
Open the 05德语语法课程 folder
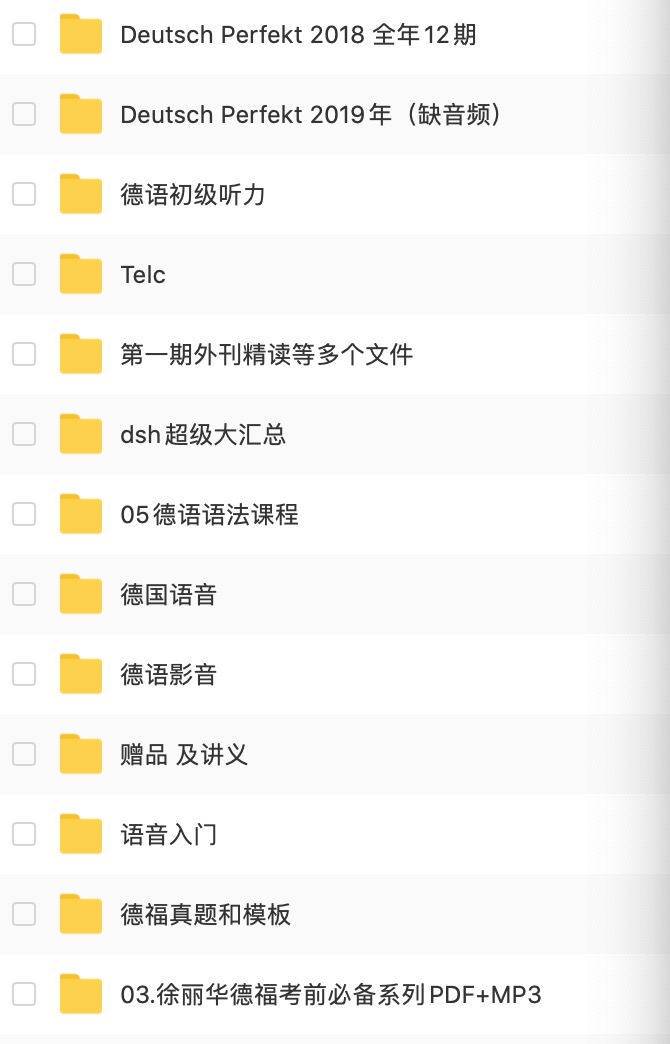point(209,514)
